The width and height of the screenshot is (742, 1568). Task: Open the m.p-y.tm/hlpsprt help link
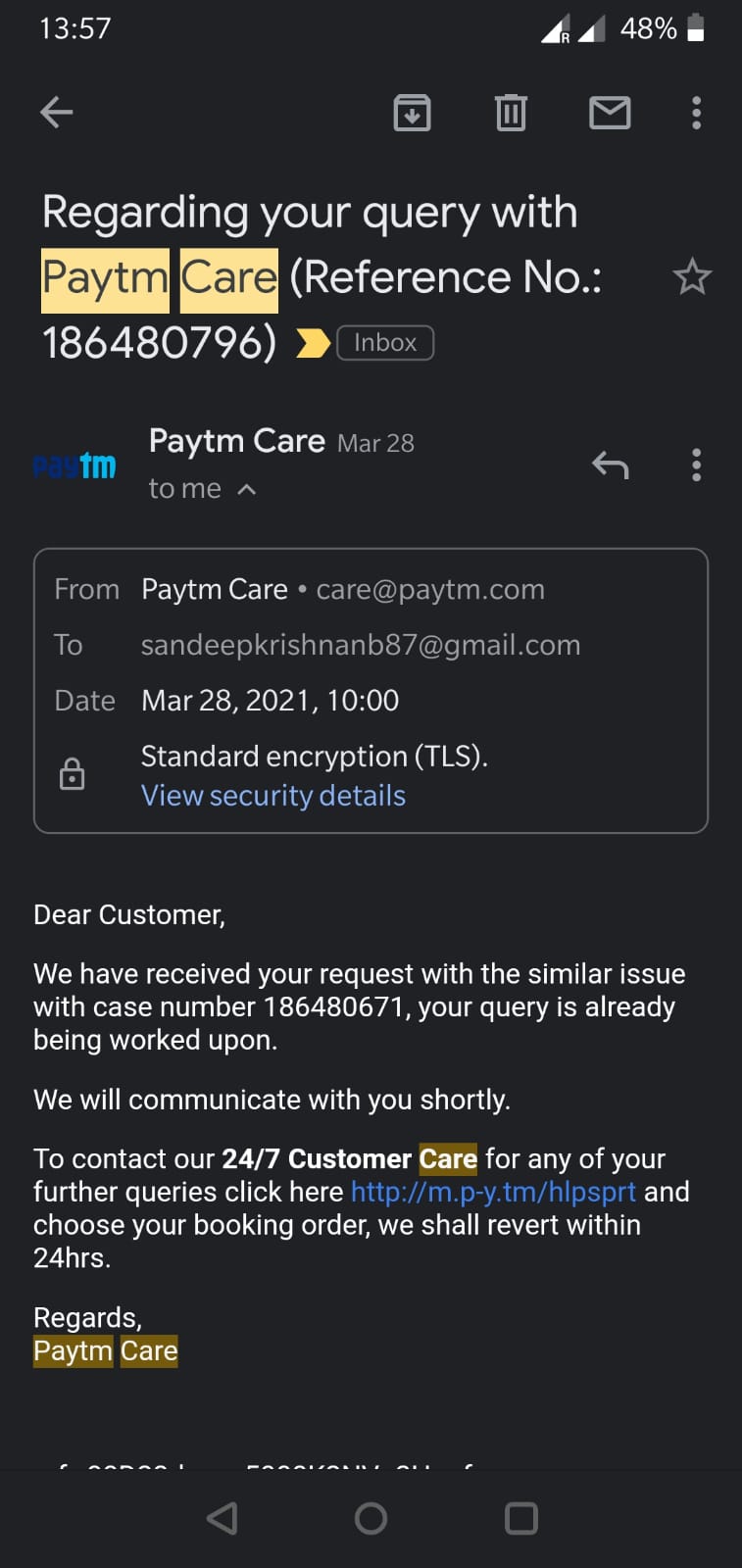493,1192
